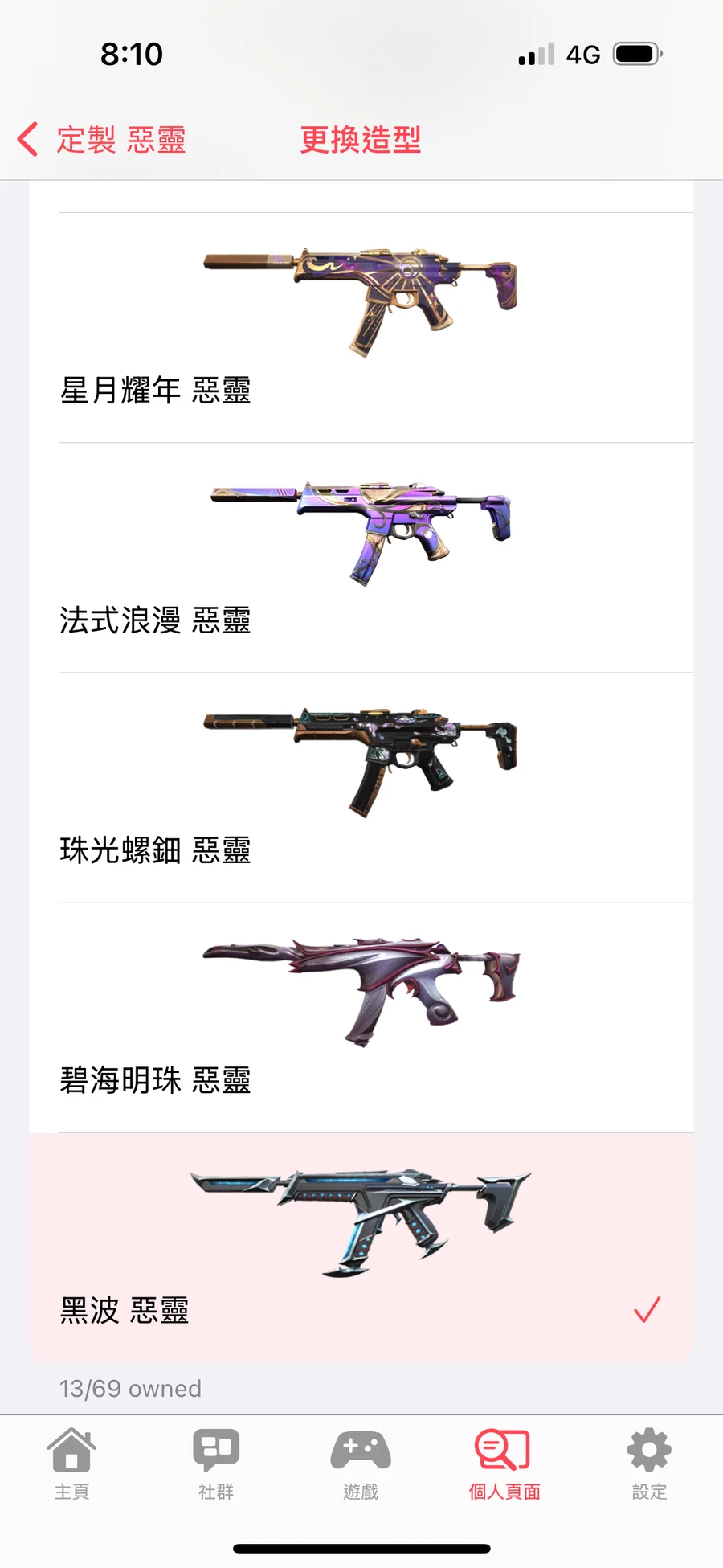Go to the 遊戲 tab

coord(361,1464)
